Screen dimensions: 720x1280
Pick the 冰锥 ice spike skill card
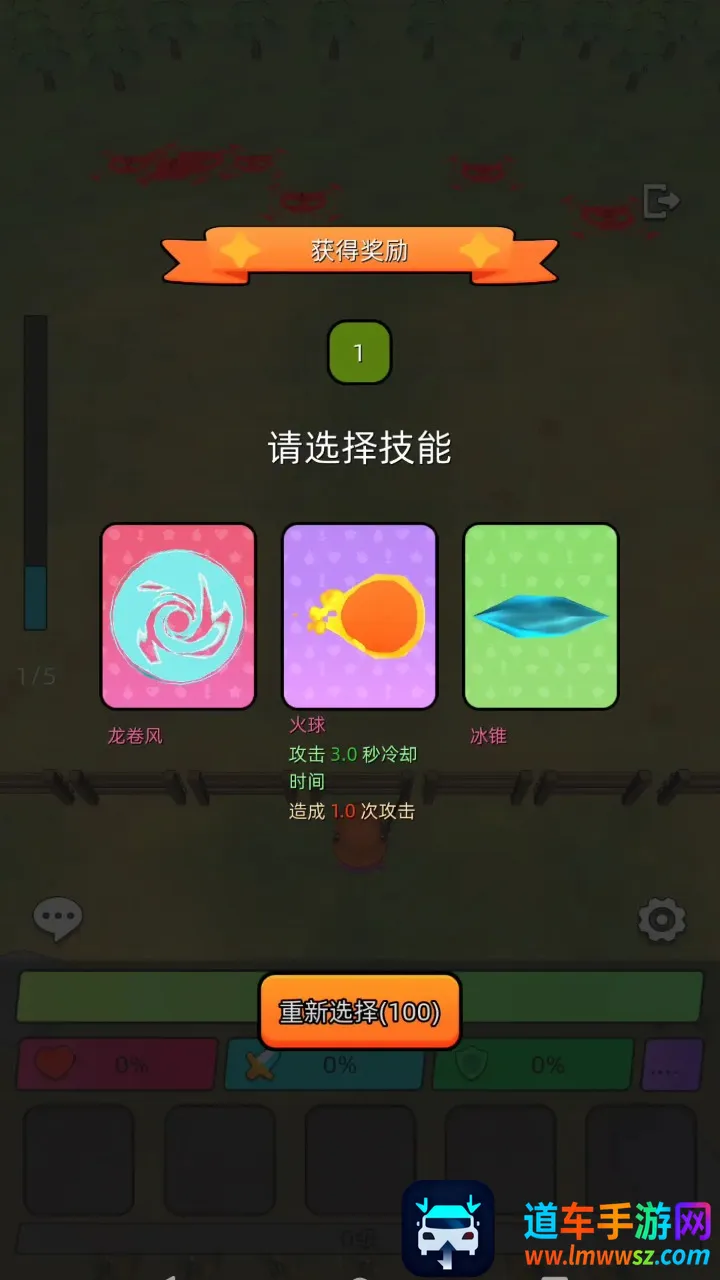540,616
